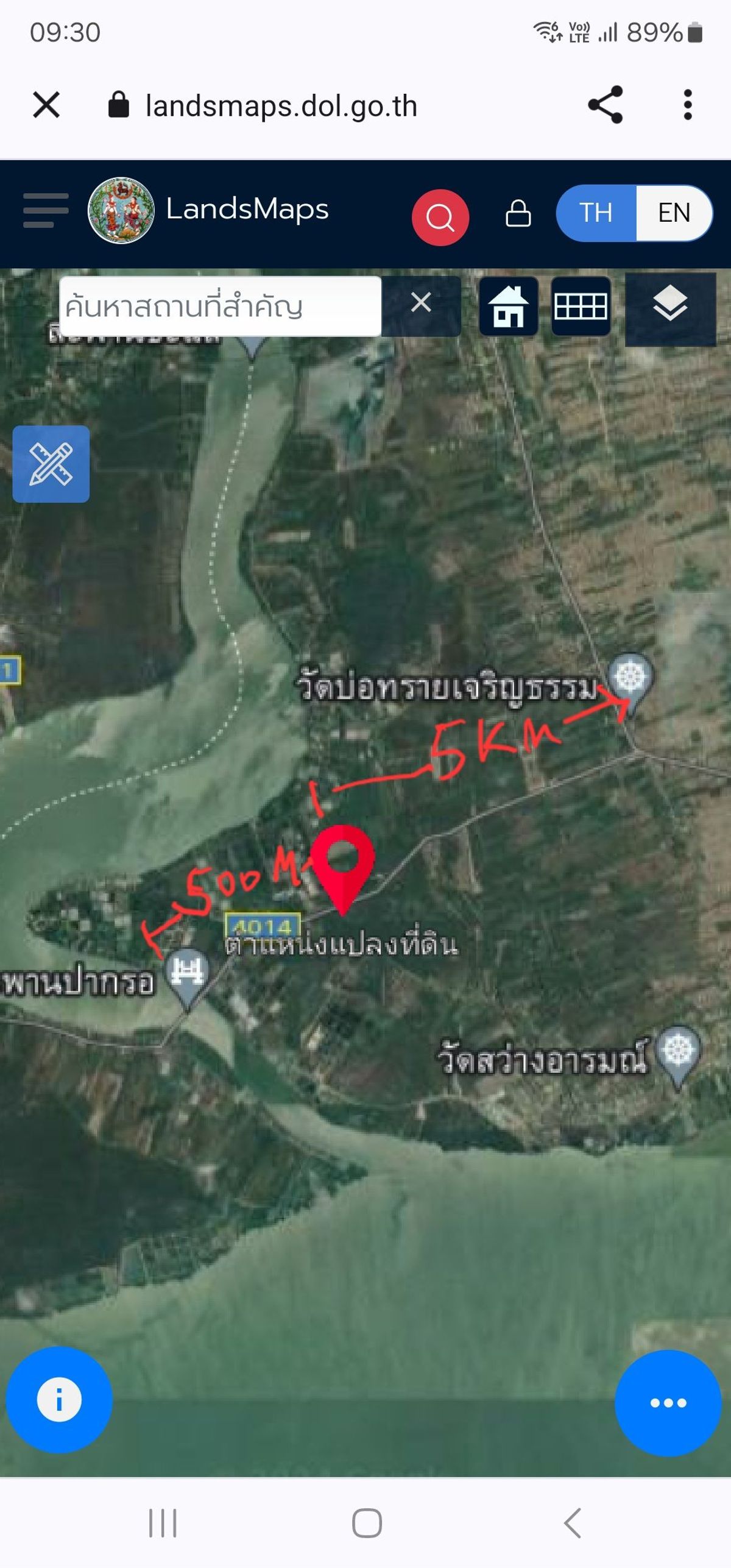This screenshot has height=1568, width=731.
Task: Clear the place search box
Action: [421, 303]
